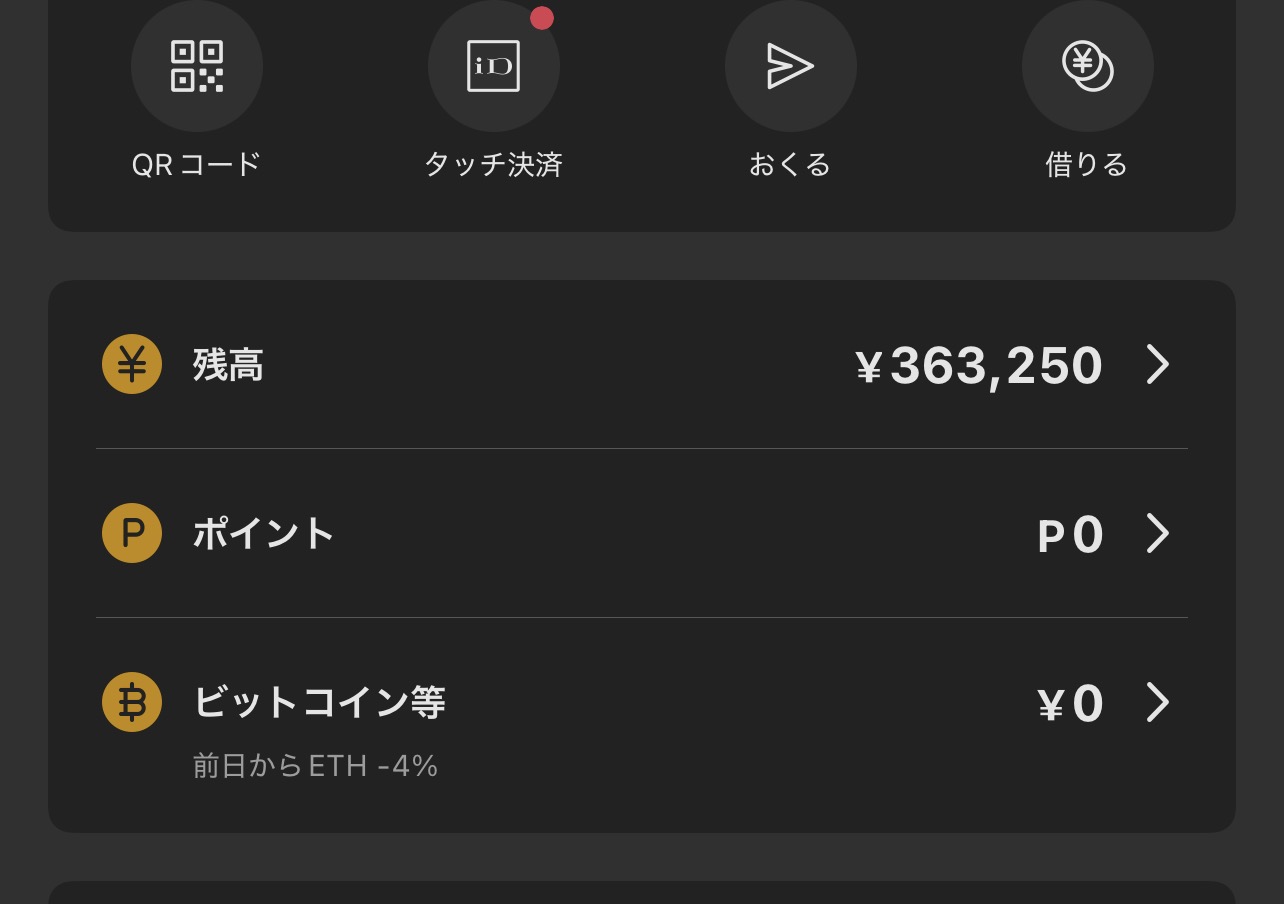The height and width of the screenshot is (904, 1284).
Task: Open the ビットコイン等 row
Action: [642, 725]
